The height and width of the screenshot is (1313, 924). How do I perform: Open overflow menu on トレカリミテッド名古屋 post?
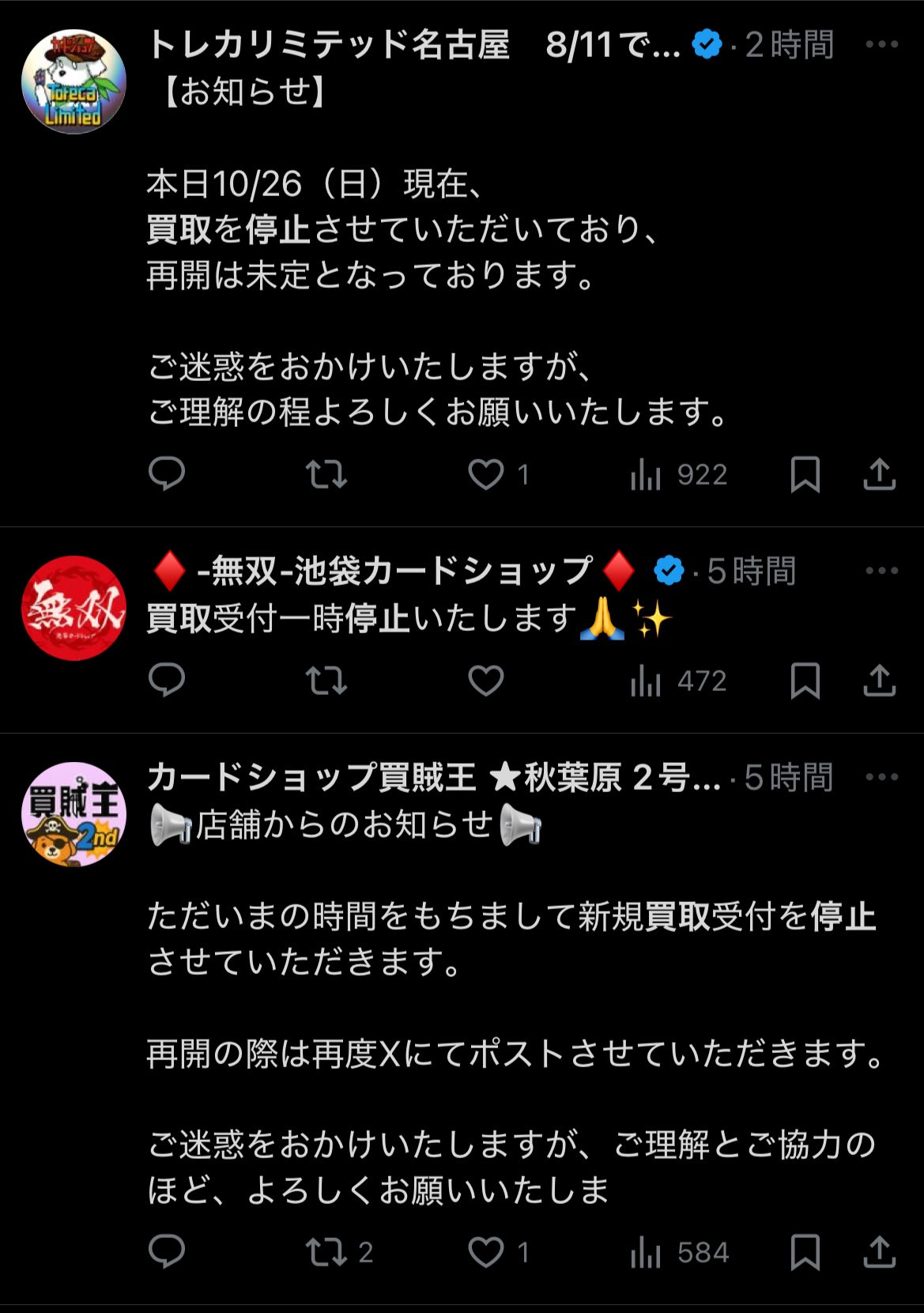(881, 44)
